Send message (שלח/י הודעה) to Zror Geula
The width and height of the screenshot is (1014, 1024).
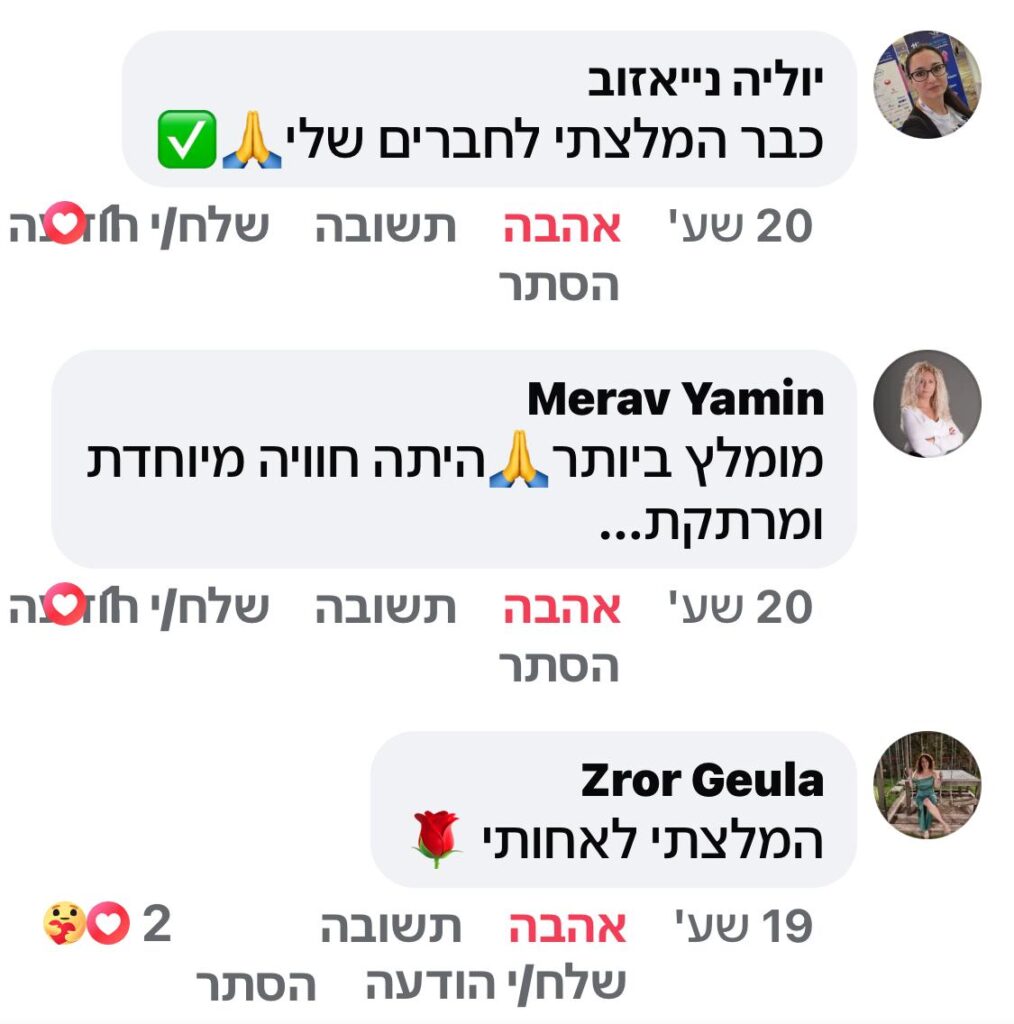(x=496, y=986)
